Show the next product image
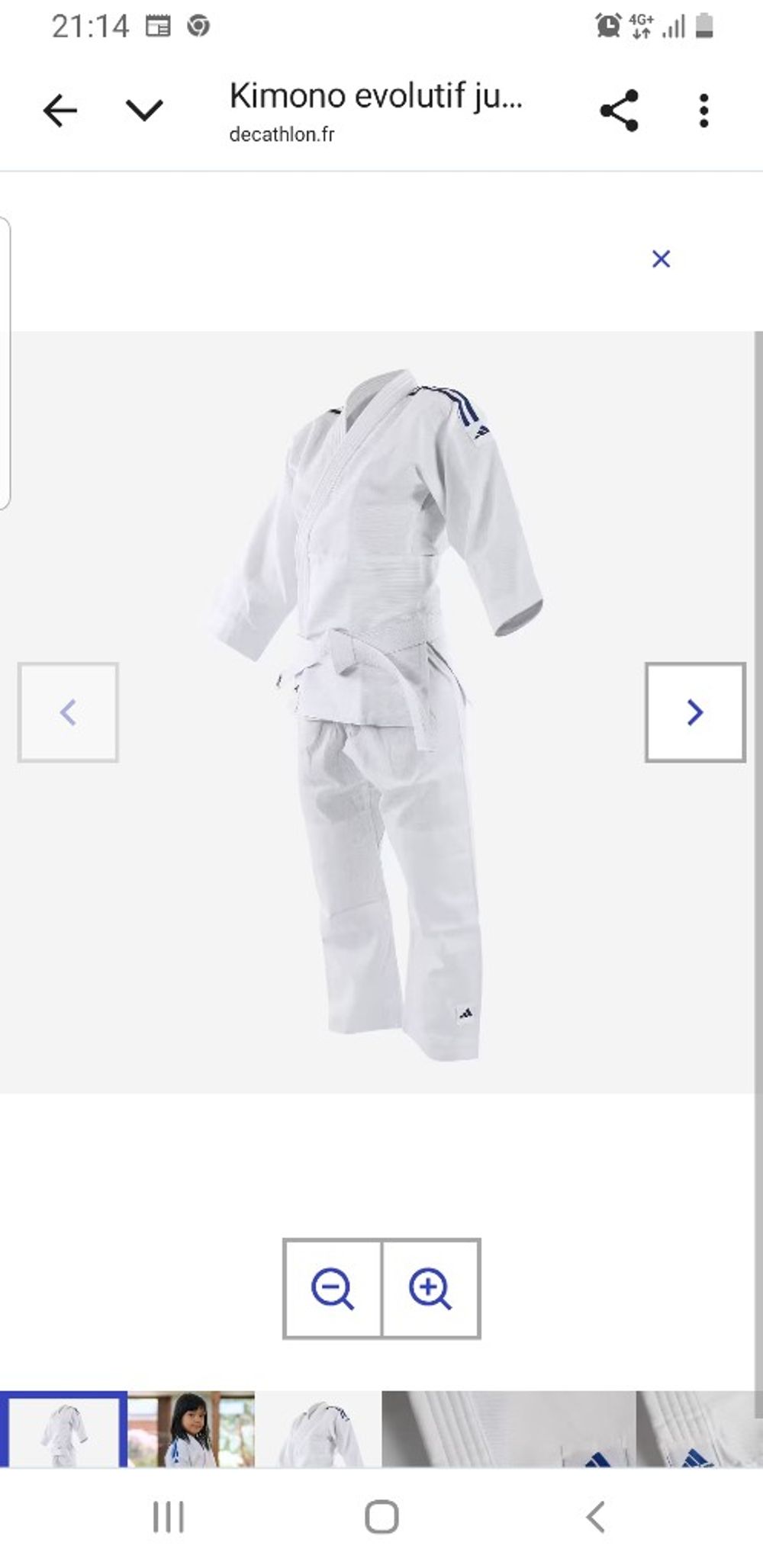Screen dimensions: 763x1568 694,712
